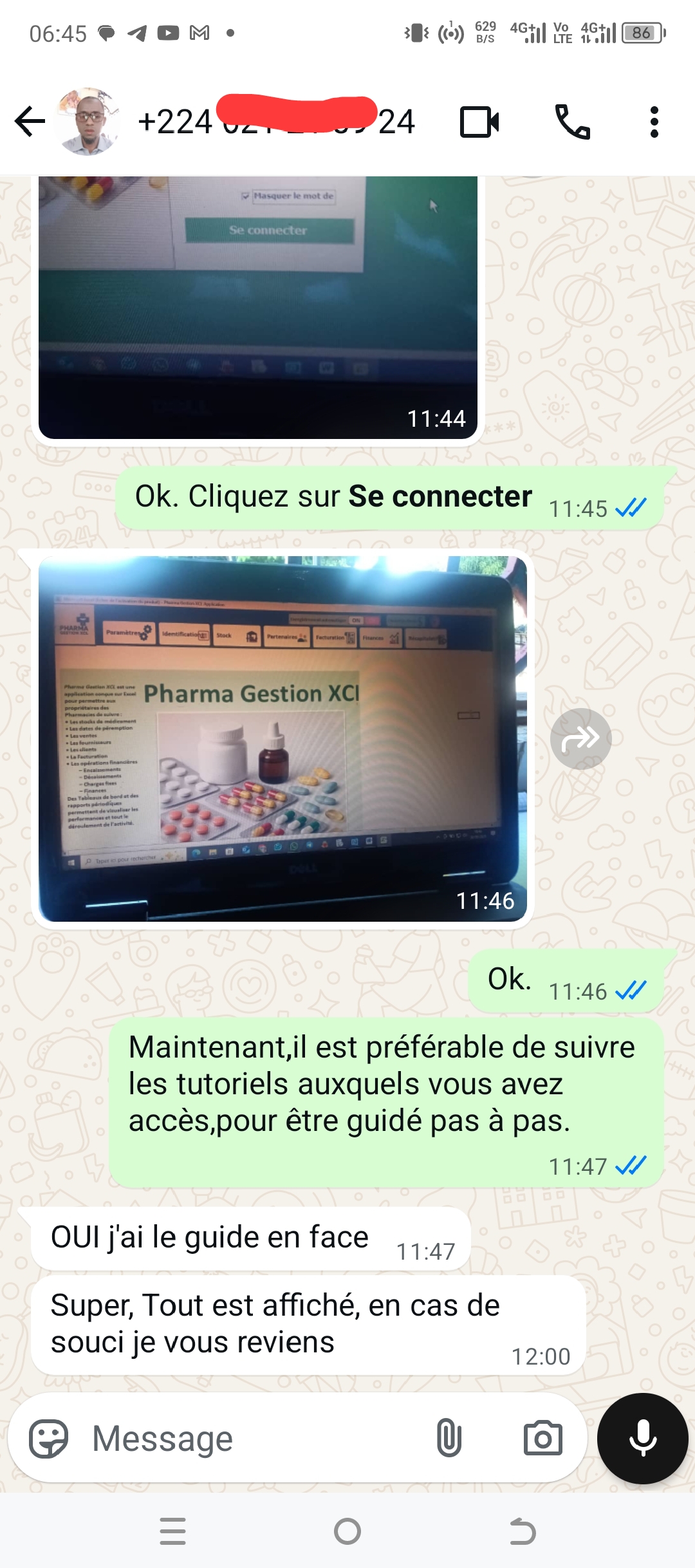This screenshot has width=695, height=1568.
Task: Go to the system home screen
Action: 347,1531
